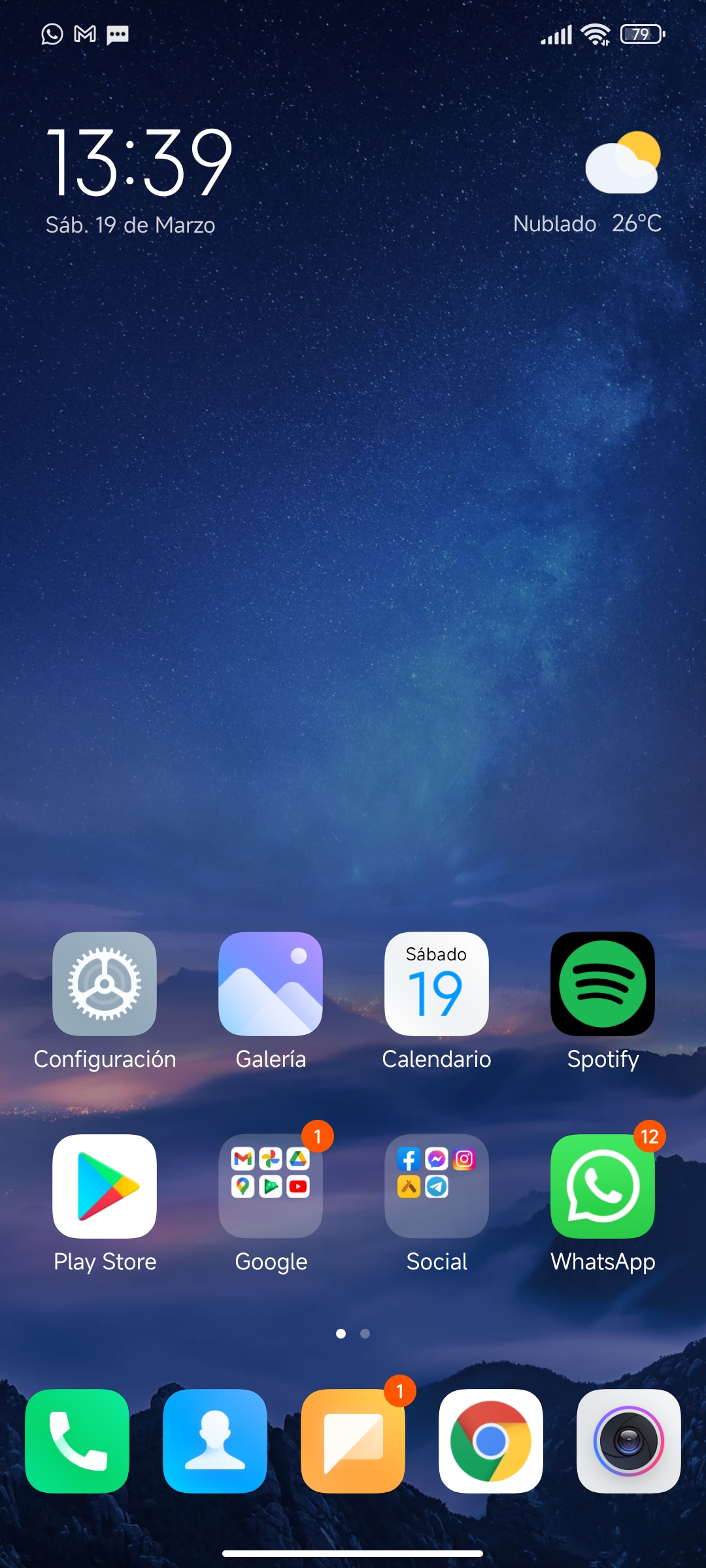Open the Calendario app
The width and height of the screenshot is (706, 1568).
point(437,983)
